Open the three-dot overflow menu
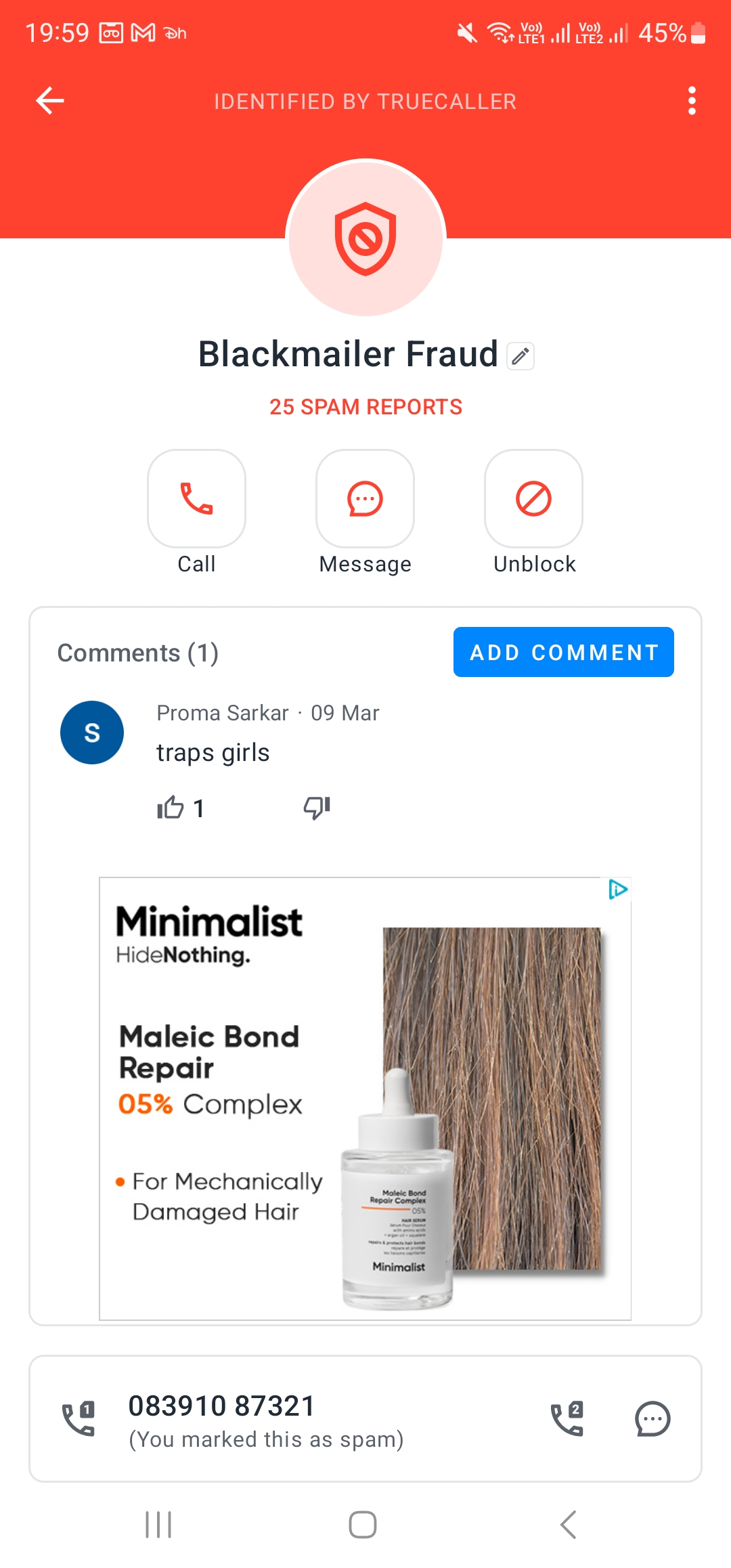731x1568 pixels. pyautogui.click(x=691, y=101)
